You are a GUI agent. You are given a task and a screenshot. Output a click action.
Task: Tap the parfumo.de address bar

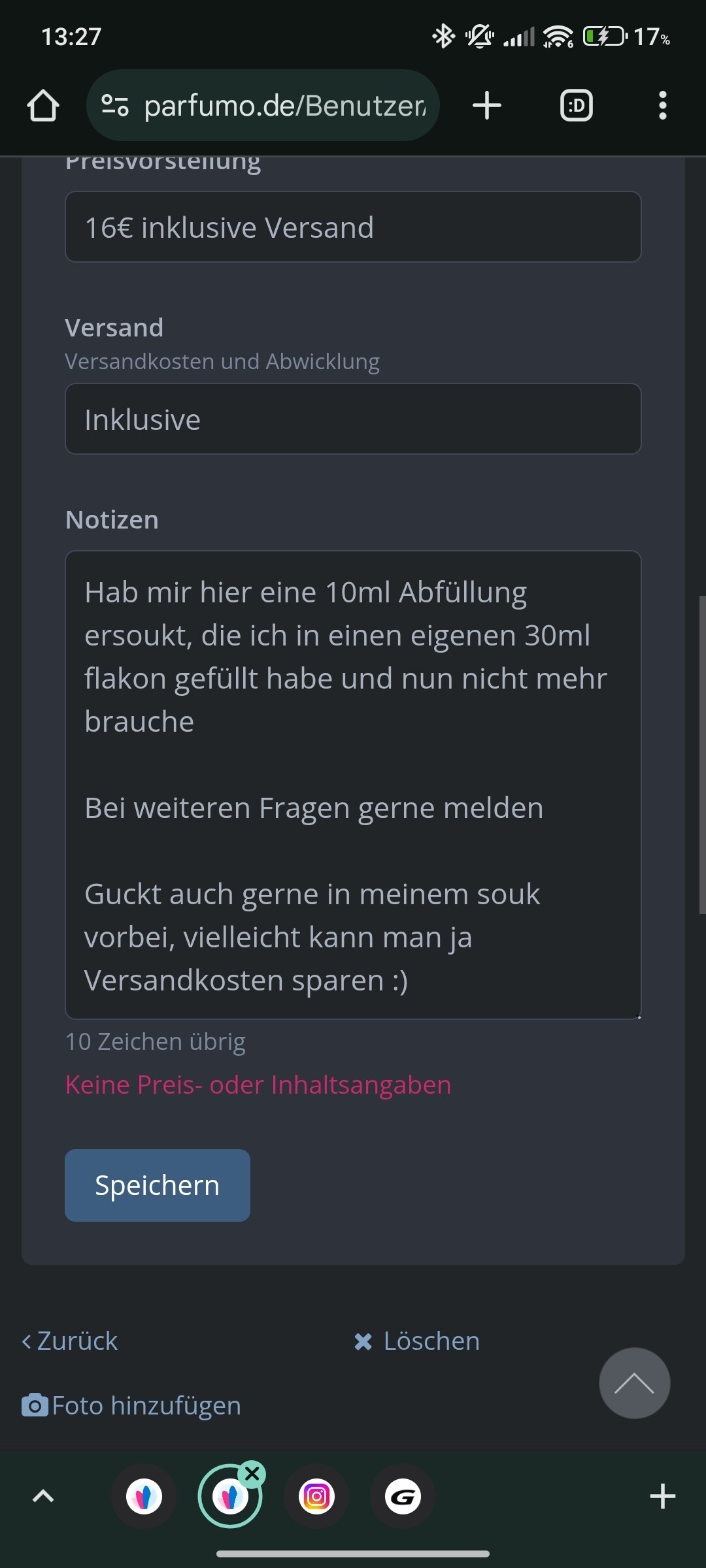tap(263, 105)
